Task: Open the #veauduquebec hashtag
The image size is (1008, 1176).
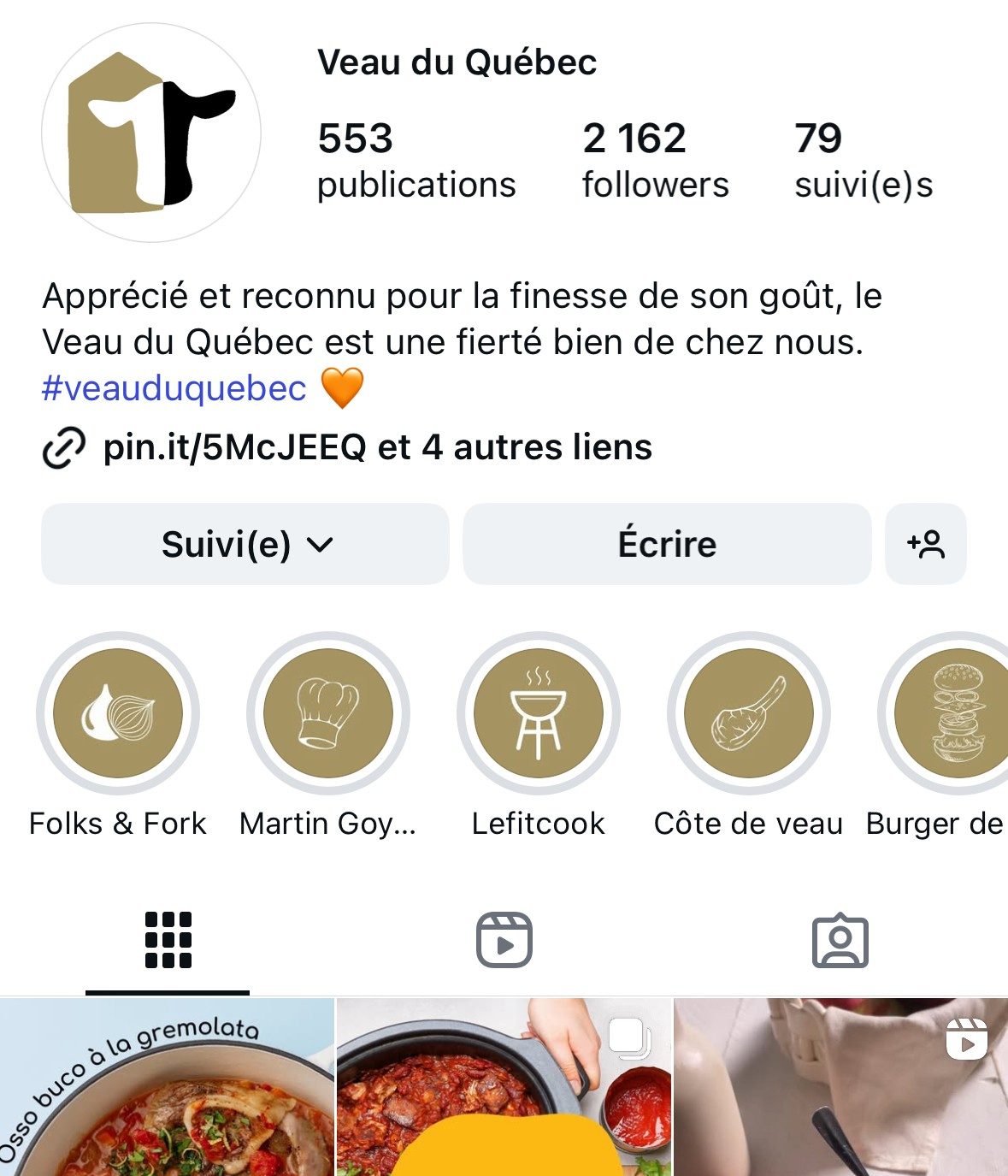Action: (x=174, y=388)
